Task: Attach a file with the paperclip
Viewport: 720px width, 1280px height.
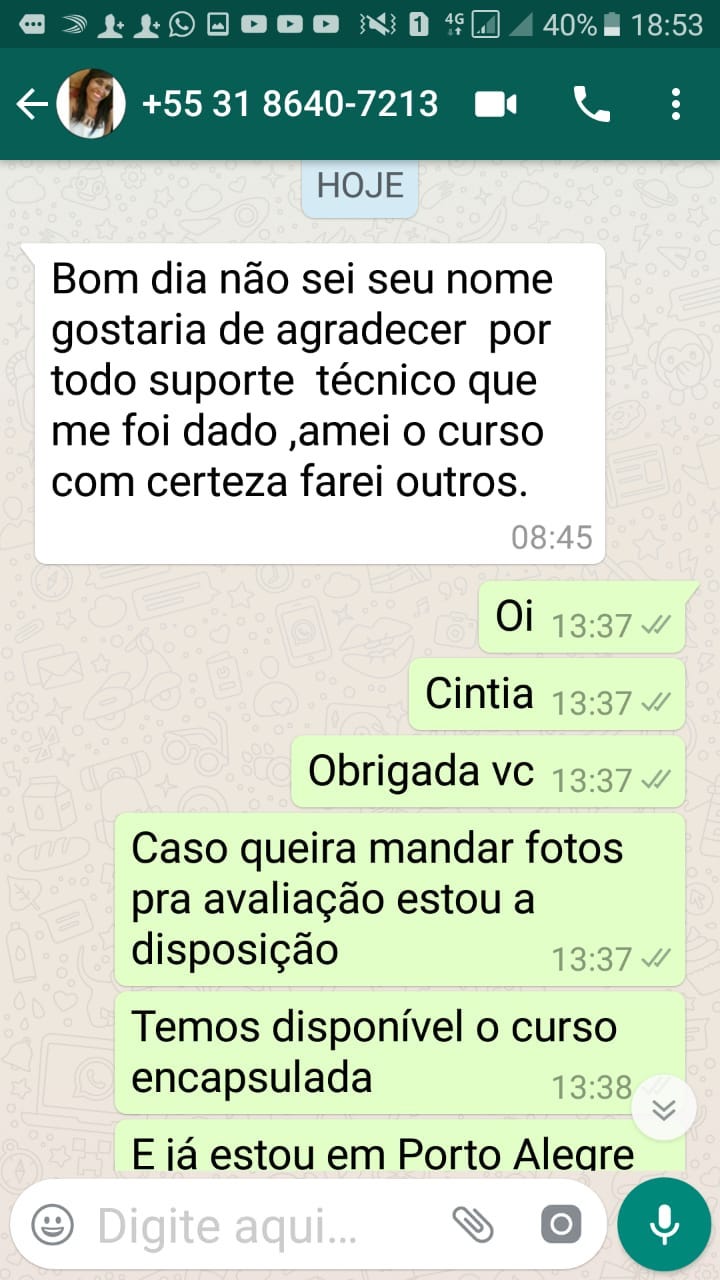Action: pos(472,1223)
